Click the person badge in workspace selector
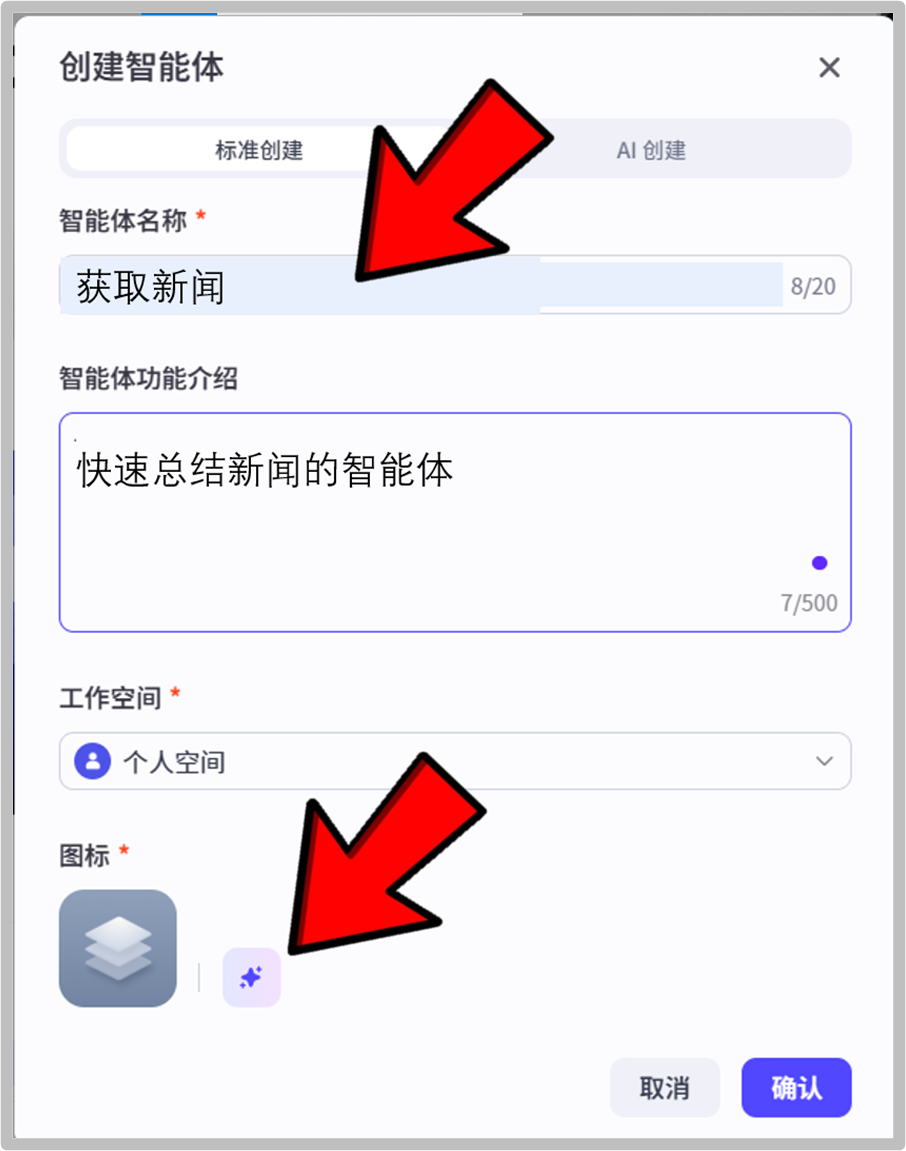 point(91,761)
